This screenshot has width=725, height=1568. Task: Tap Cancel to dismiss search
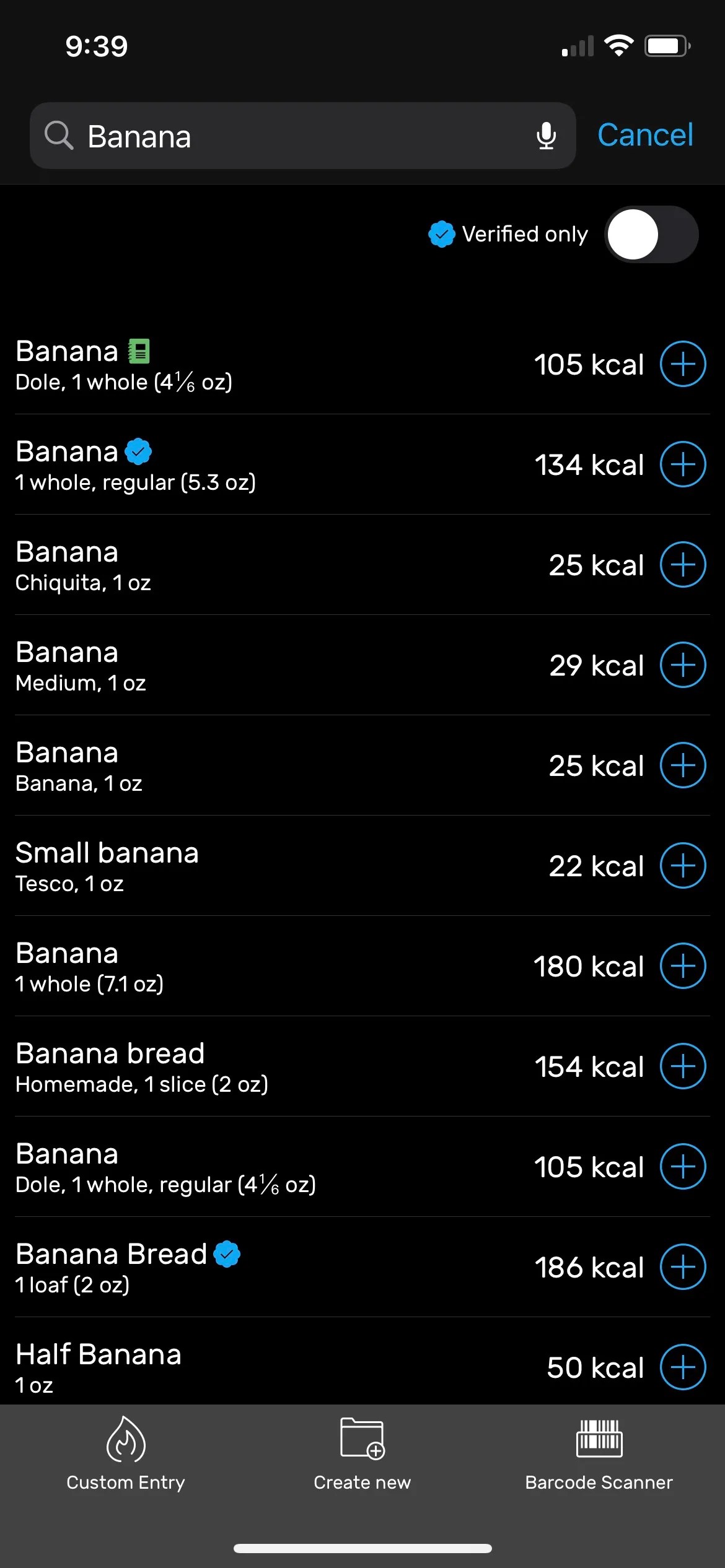point(645,134)
